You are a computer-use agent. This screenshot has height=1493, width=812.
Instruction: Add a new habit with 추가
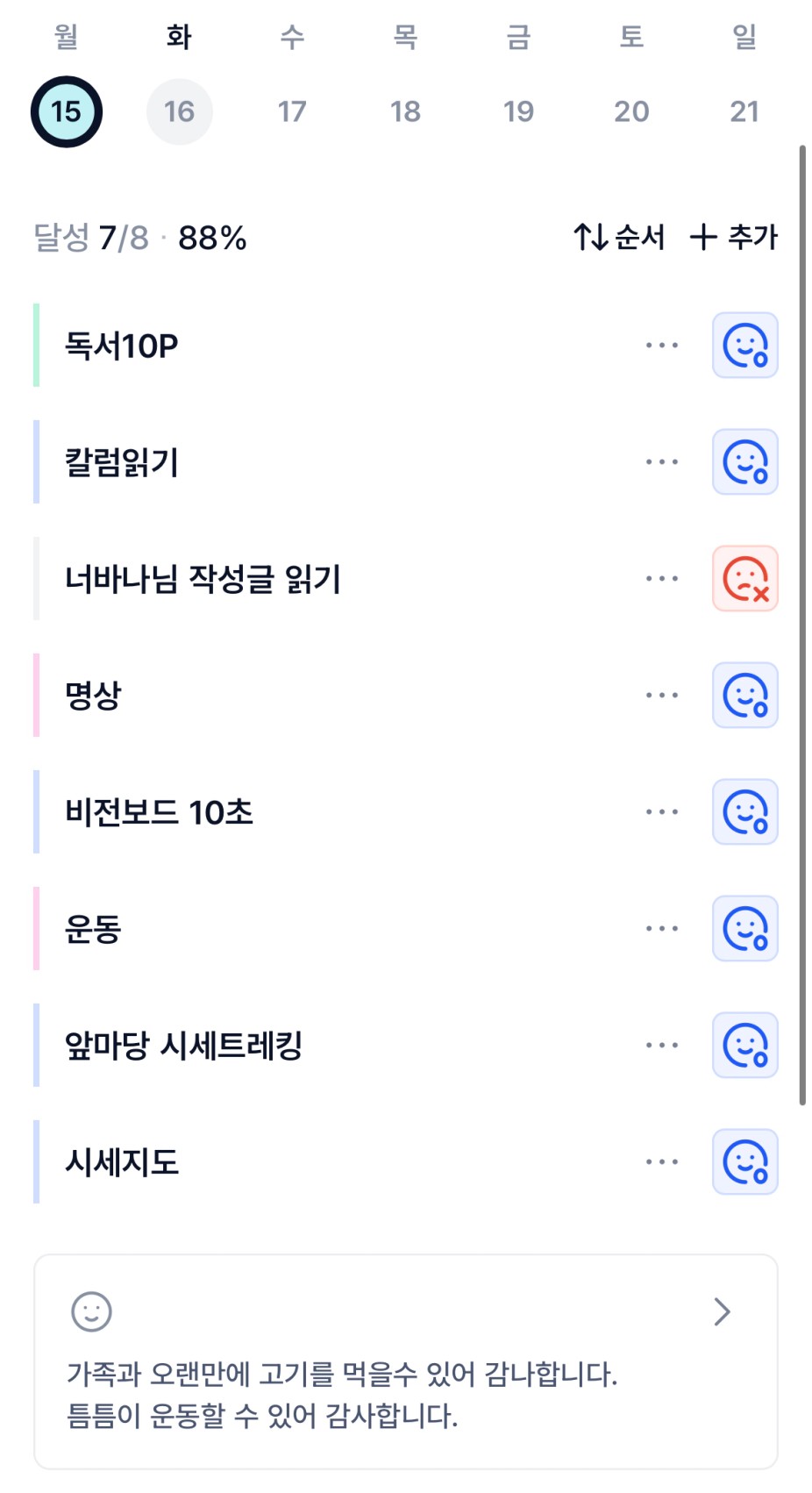coord(734,237)
